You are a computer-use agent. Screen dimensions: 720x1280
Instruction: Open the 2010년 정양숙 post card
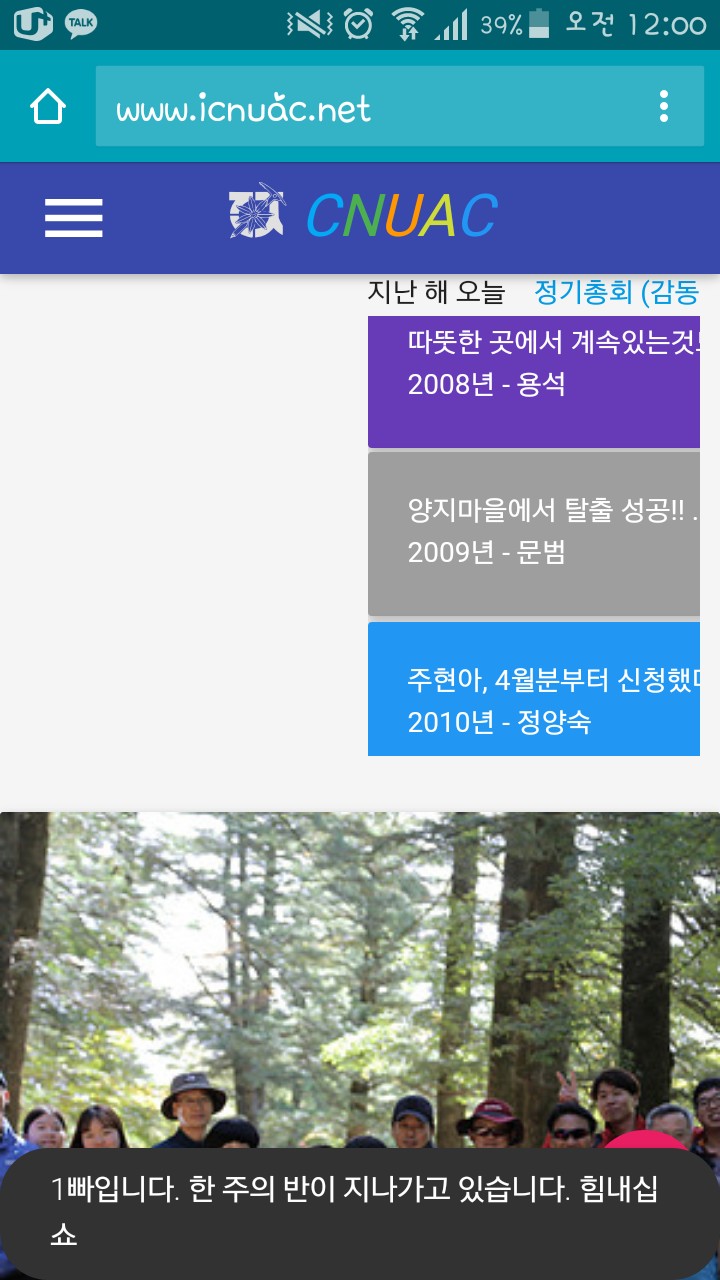pos(534,689)
